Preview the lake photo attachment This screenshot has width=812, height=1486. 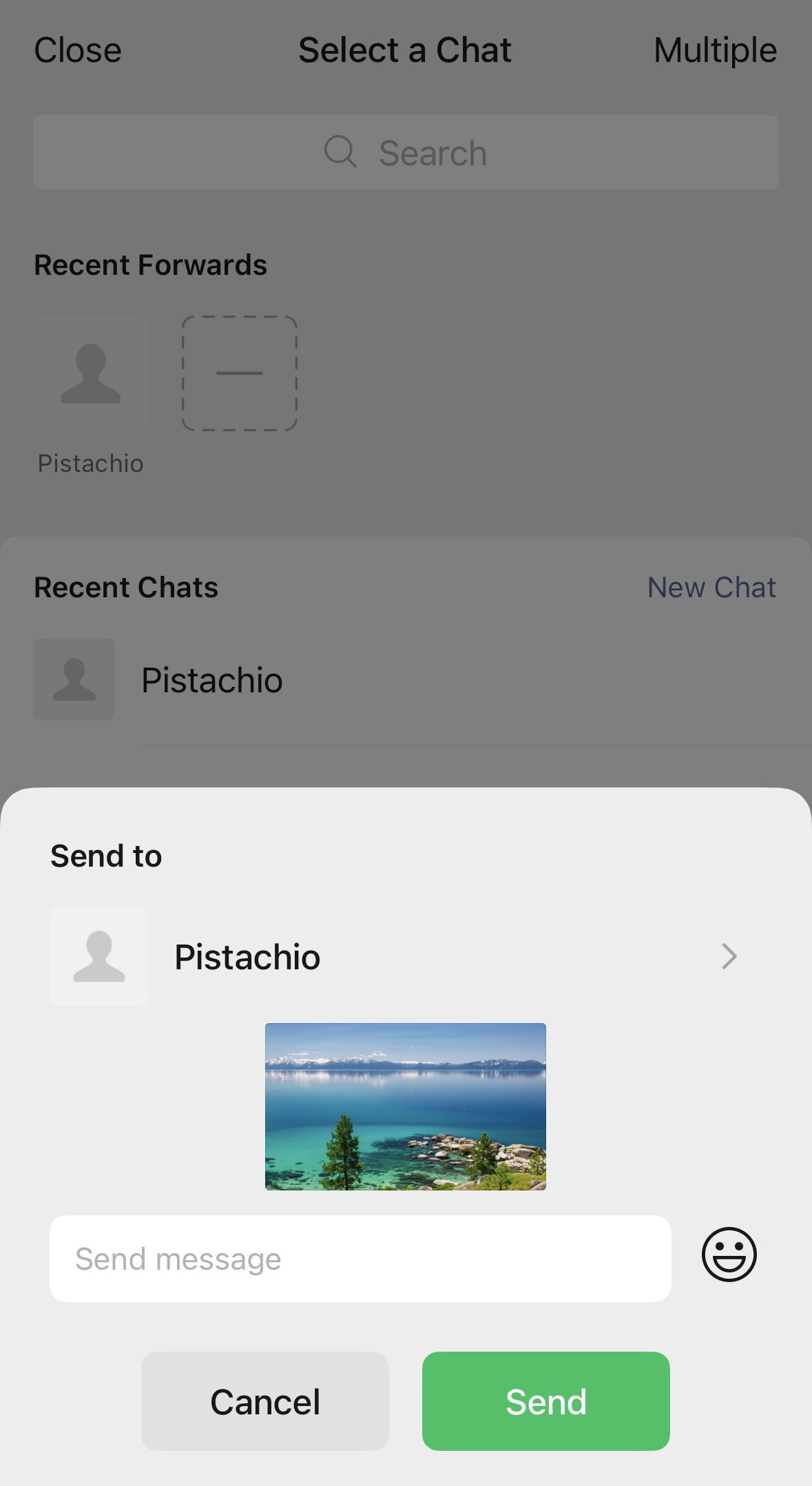coord(406,1106)
